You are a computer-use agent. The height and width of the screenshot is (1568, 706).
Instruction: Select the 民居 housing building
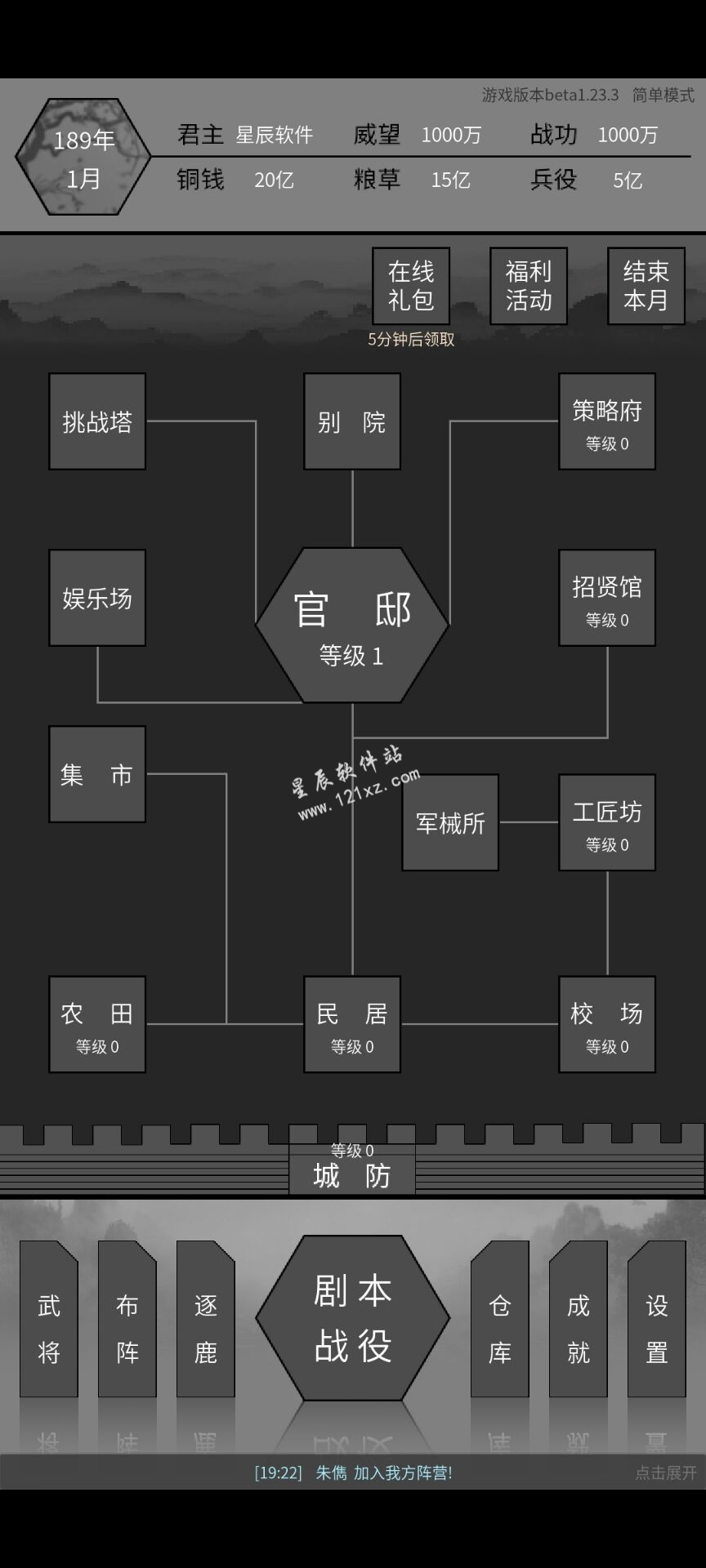[x=352, y=1024]
